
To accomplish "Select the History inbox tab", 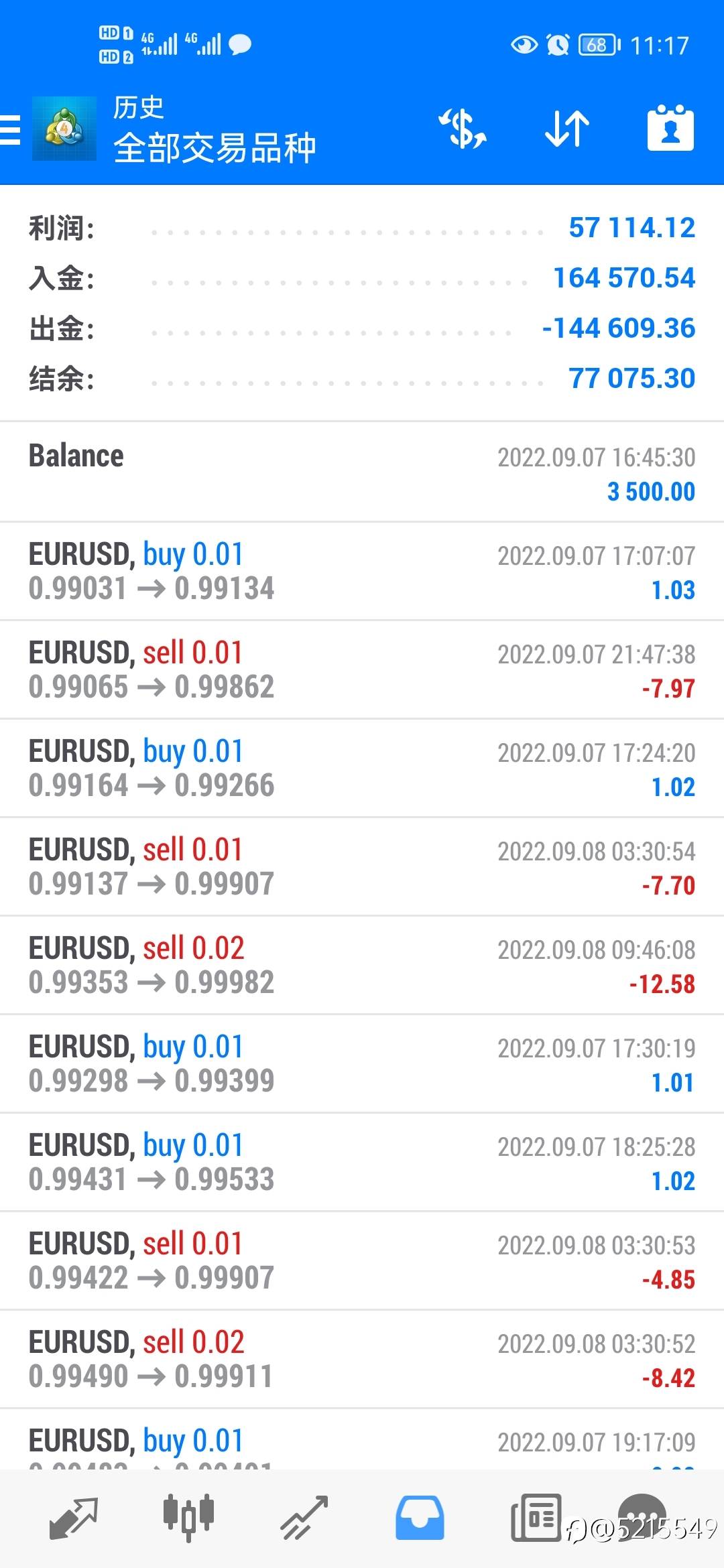I will [x=420, y=1517].
